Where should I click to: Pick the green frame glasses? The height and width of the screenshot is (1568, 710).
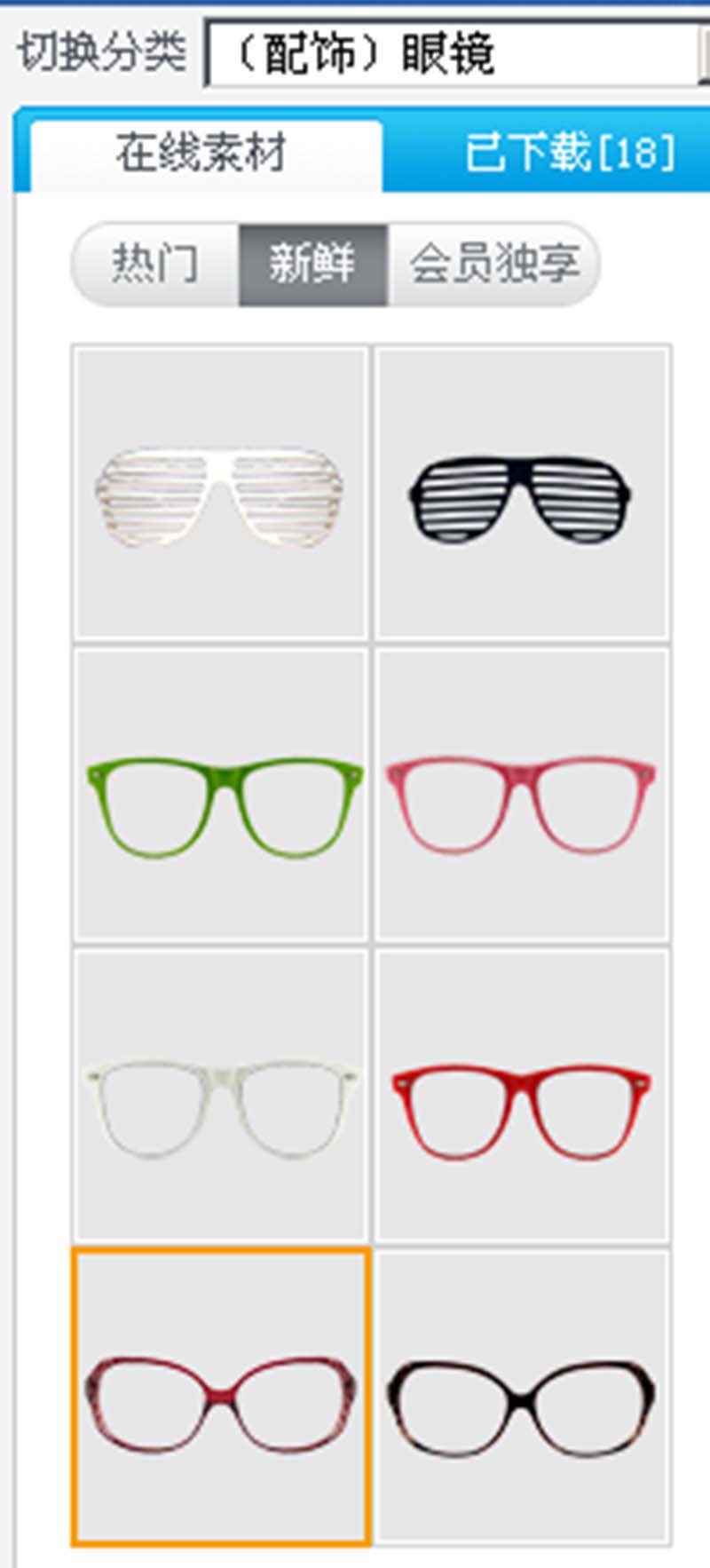coord(220,796)
